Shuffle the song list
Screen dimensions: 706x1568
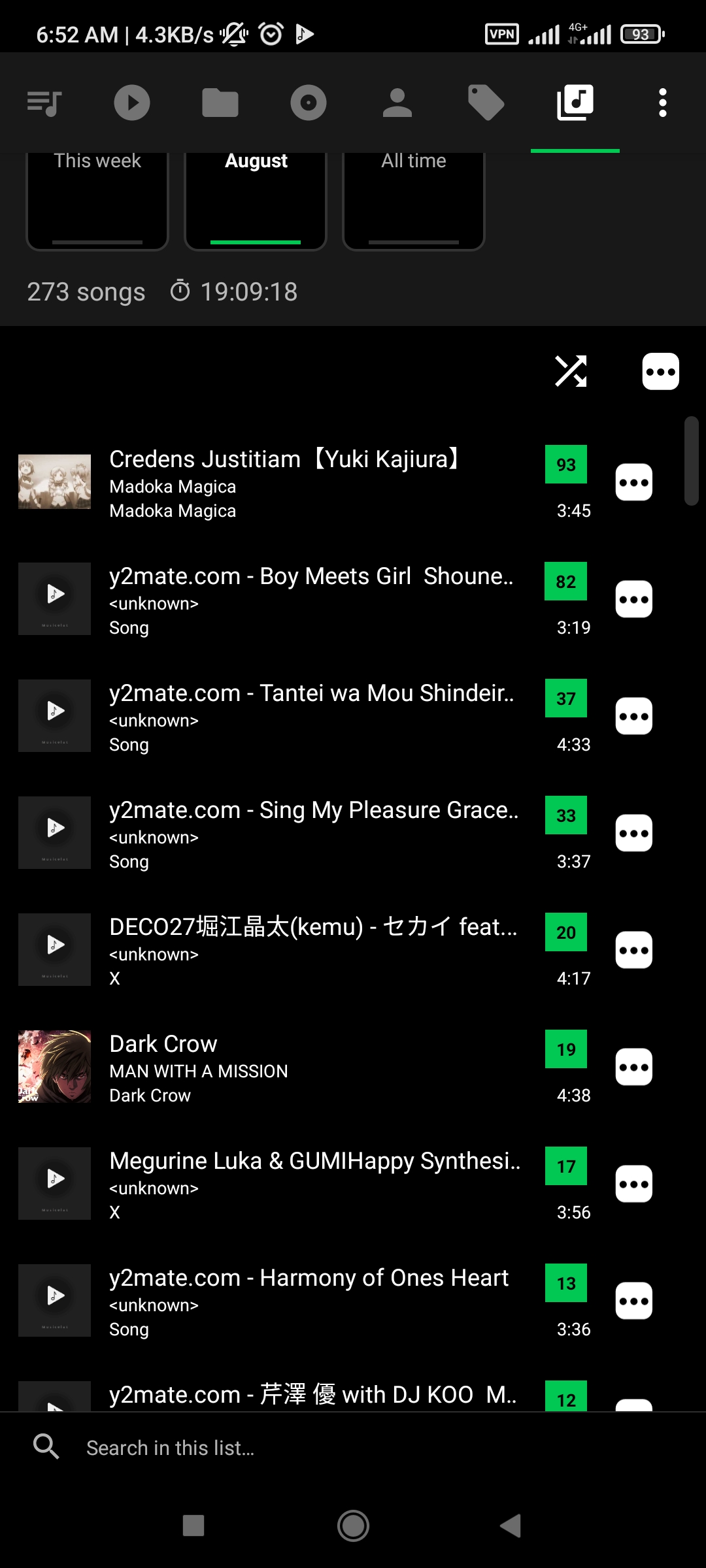point(571,372)
